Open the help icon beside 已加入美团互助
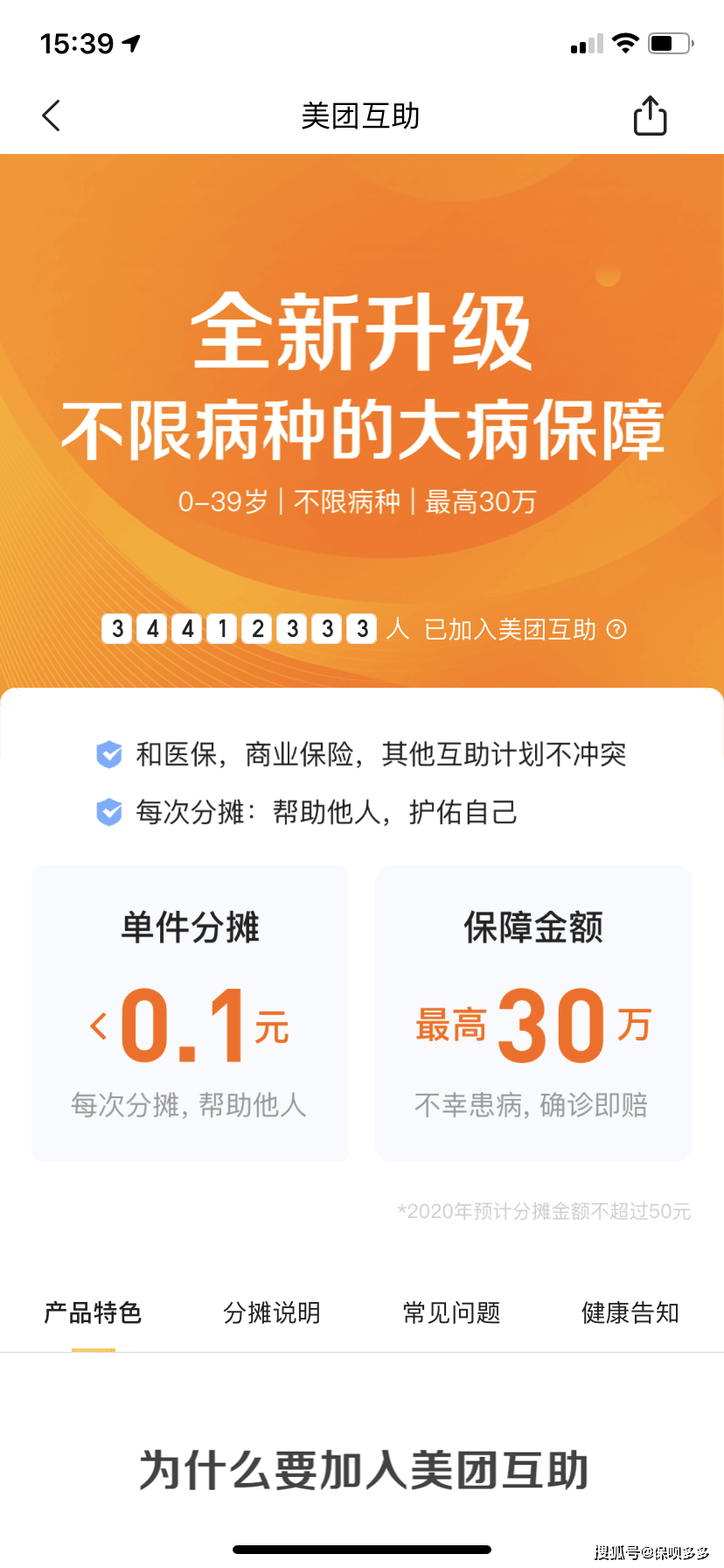Viewport: 724px width, 1568px height. [x=616, y=629]
